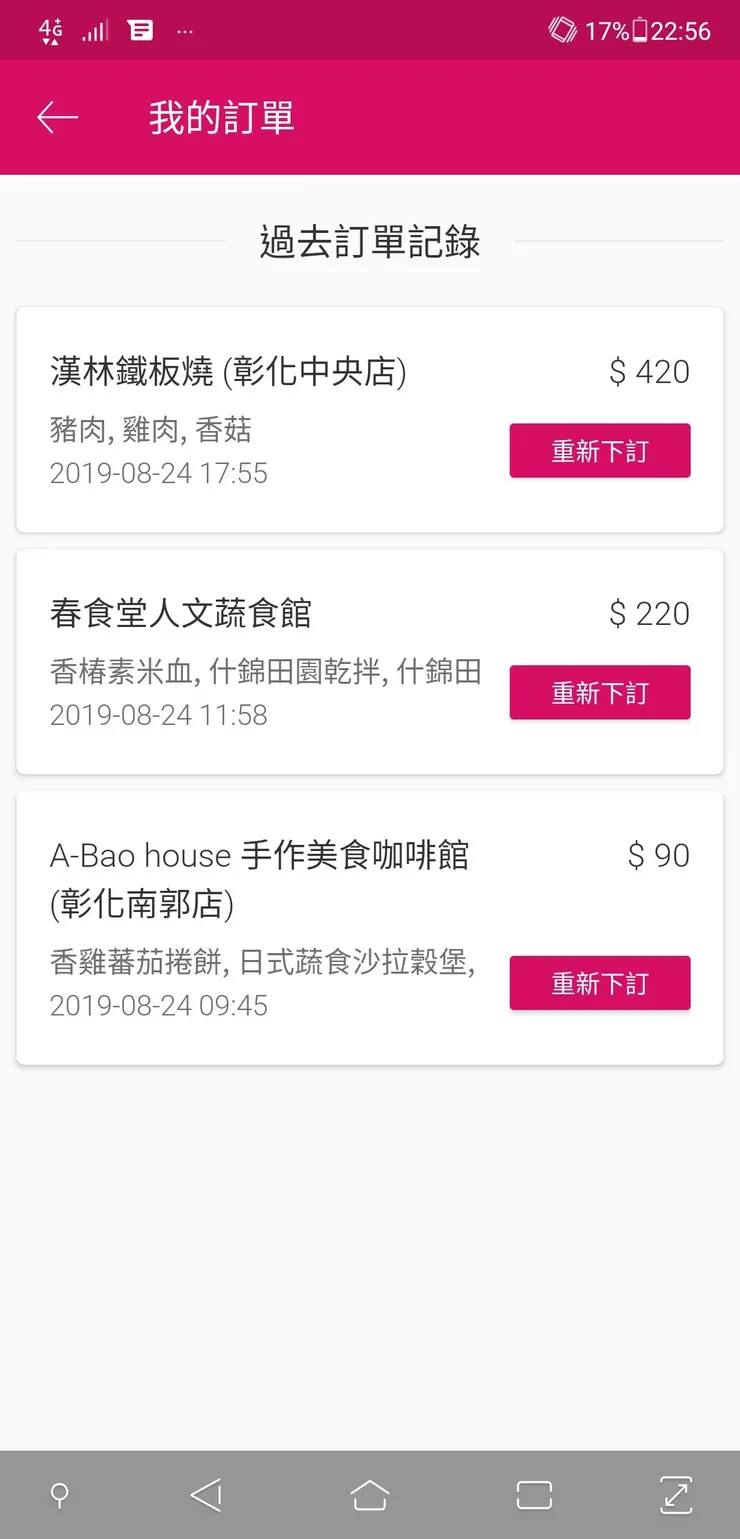Tap the back triangle navigation icon
The image size is (740, 1539).
tap(206, 1494)
